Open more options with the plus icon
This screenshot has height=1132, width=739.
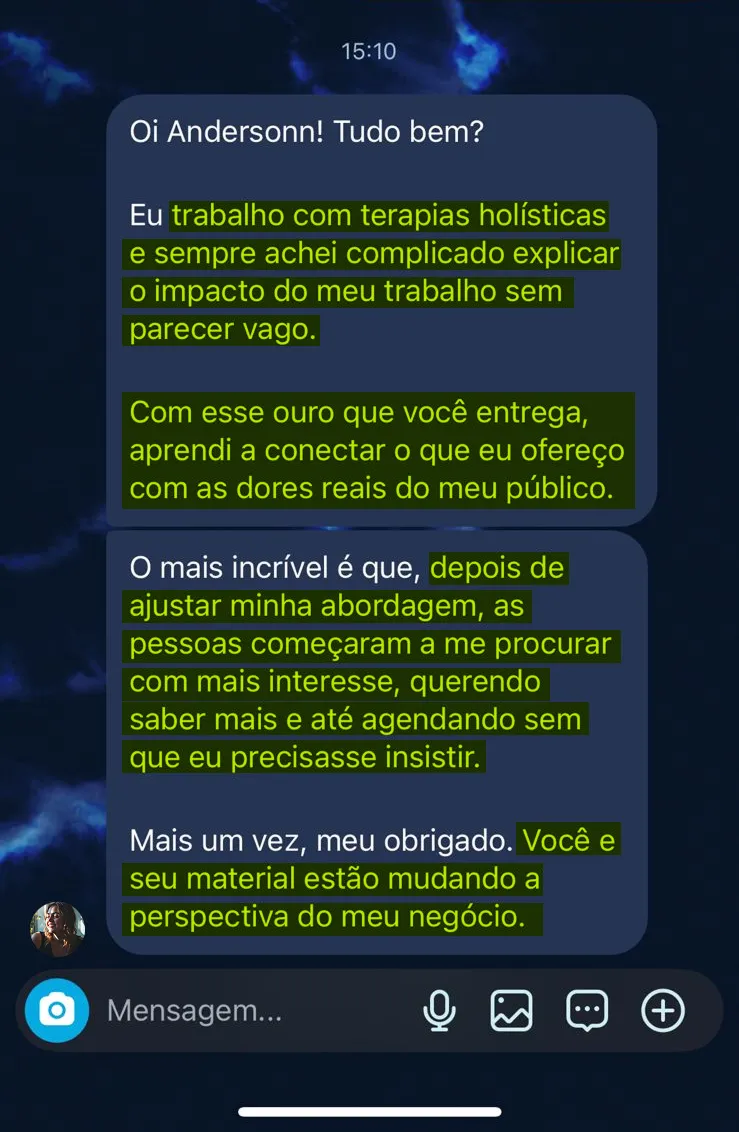tap(663, 1011)
